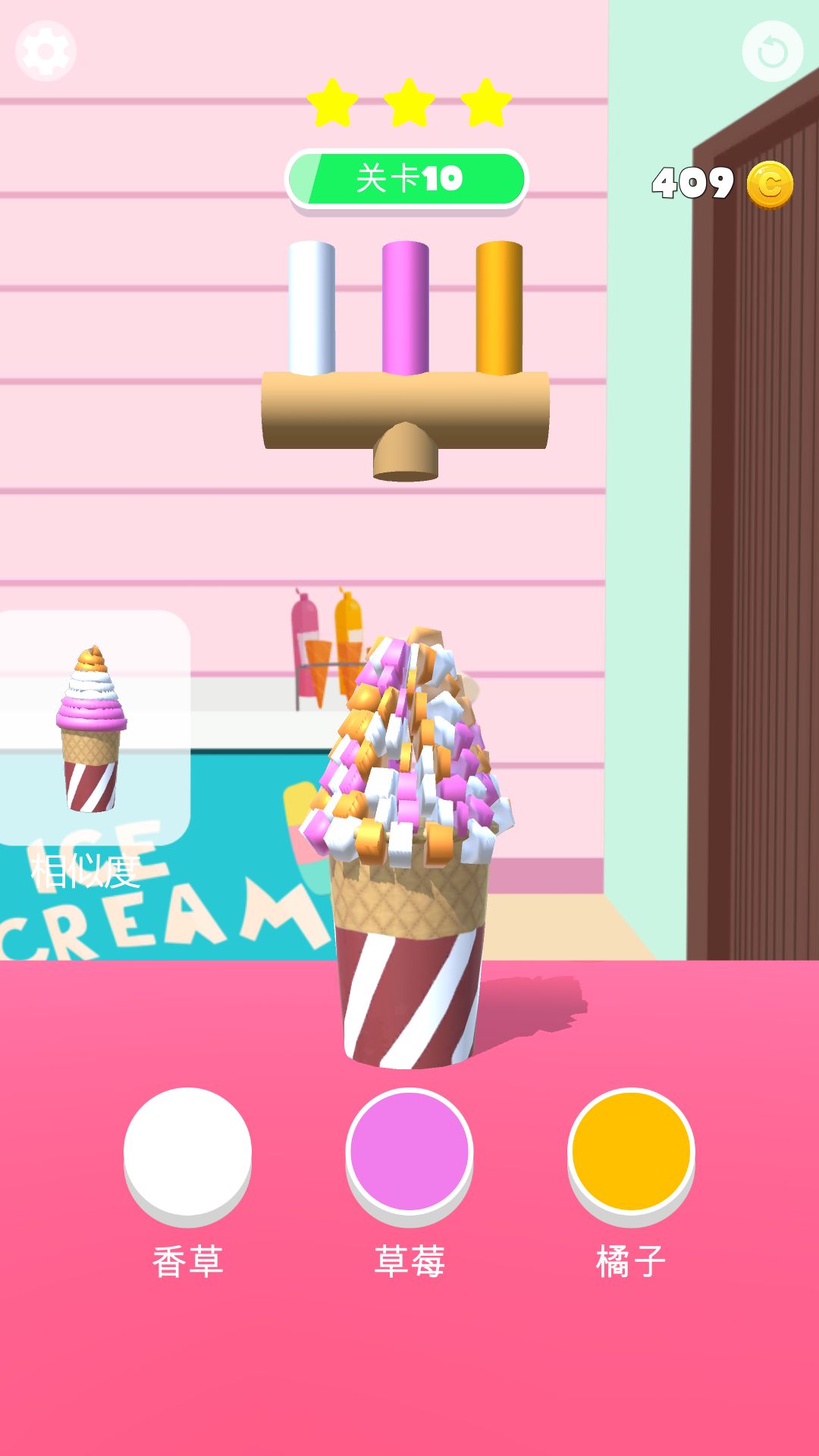The image size is (819, 1456).
Task: Tap the rightmost yellow star
Action: point(488,102)
